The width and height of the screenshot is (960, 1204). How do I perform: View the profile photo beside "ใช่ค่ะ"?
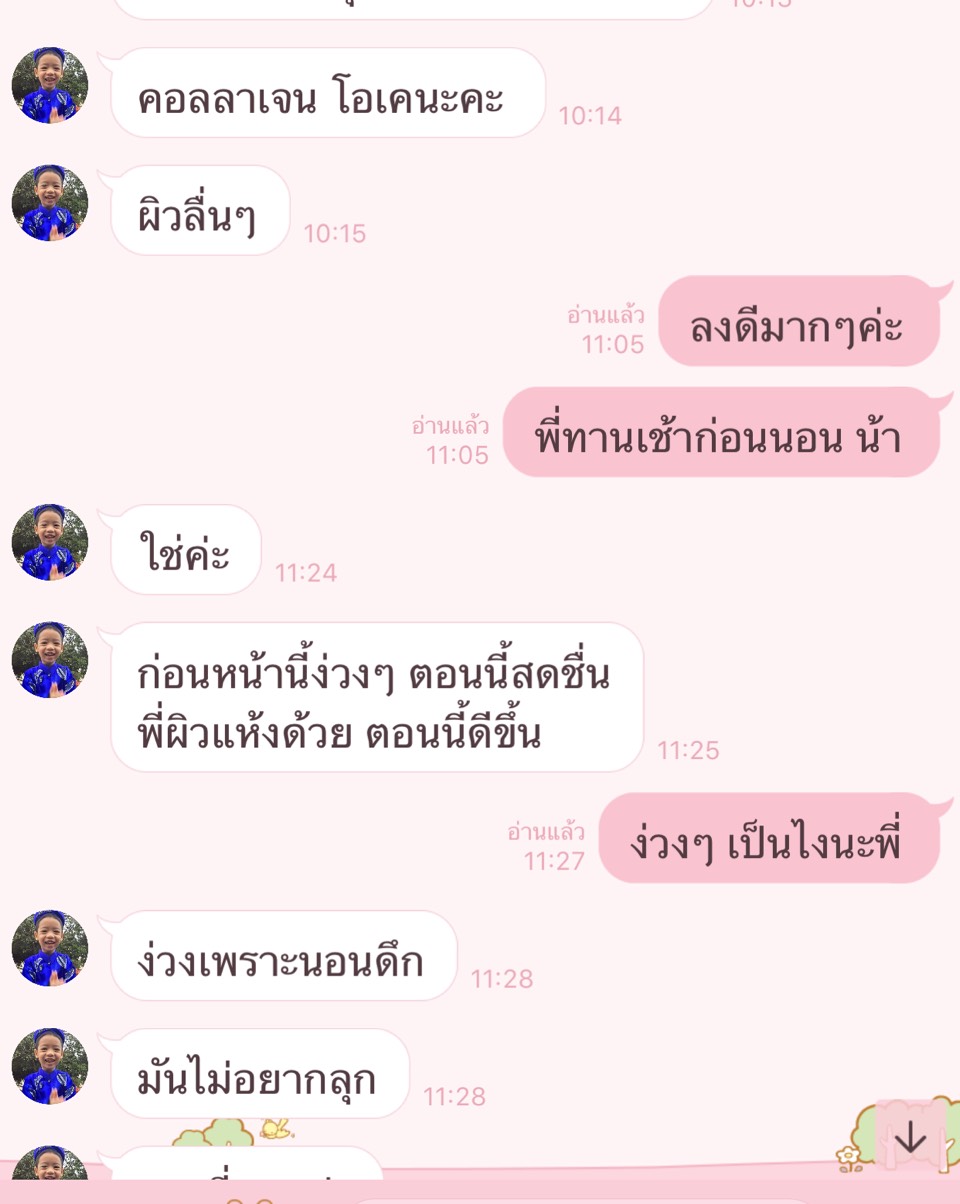50,543
